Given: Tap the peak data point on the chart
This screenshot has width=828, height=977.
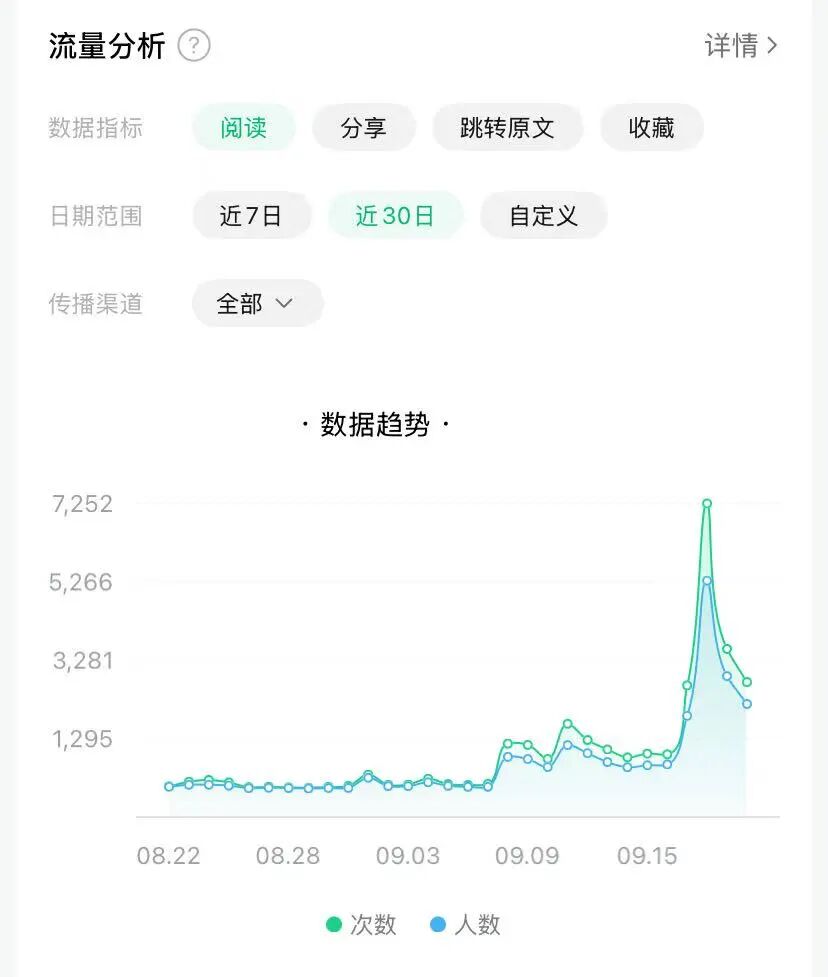Looking at the screenshot, I should pyautogui.click(x=707, y=503).
